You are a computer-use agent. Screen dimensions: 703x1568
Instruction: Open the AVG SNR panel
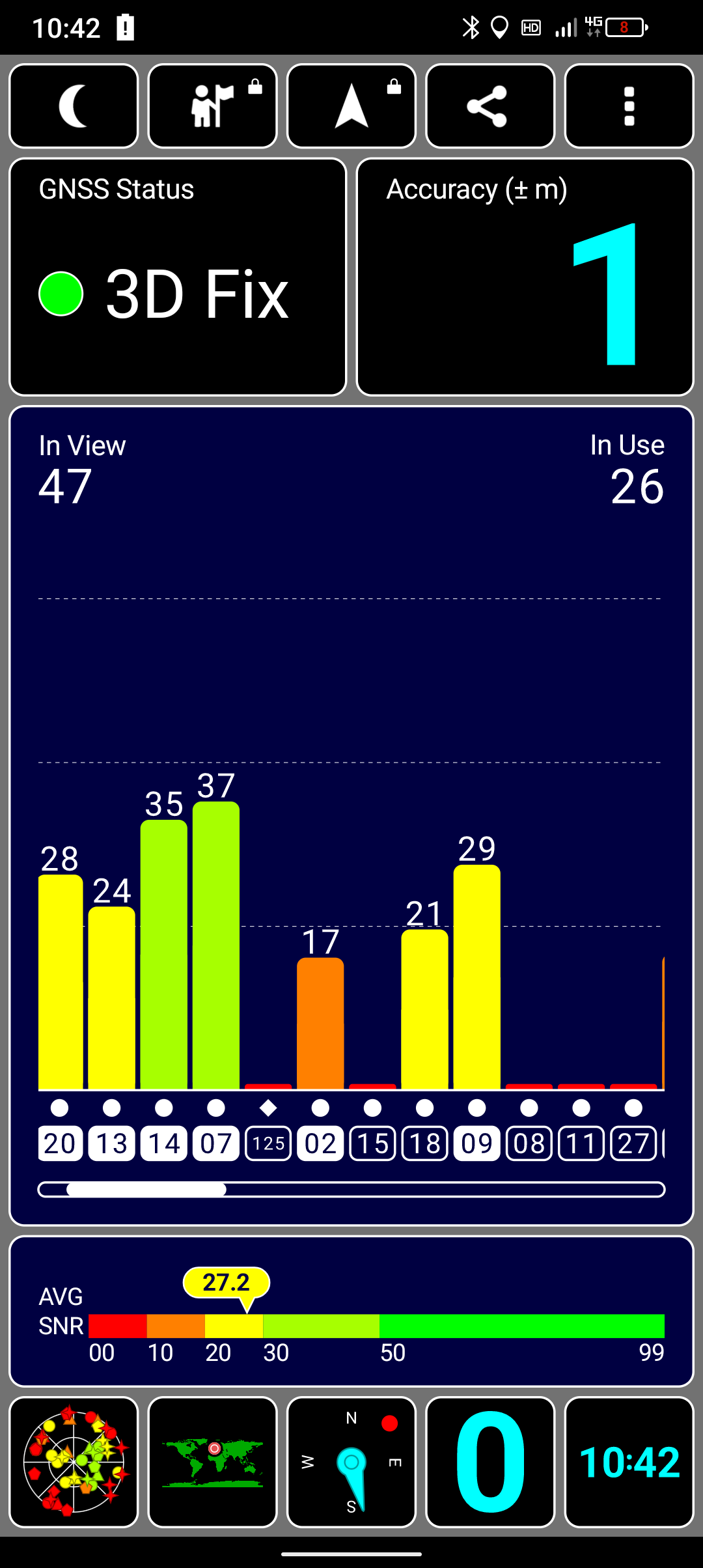(x=351, y=1311)
